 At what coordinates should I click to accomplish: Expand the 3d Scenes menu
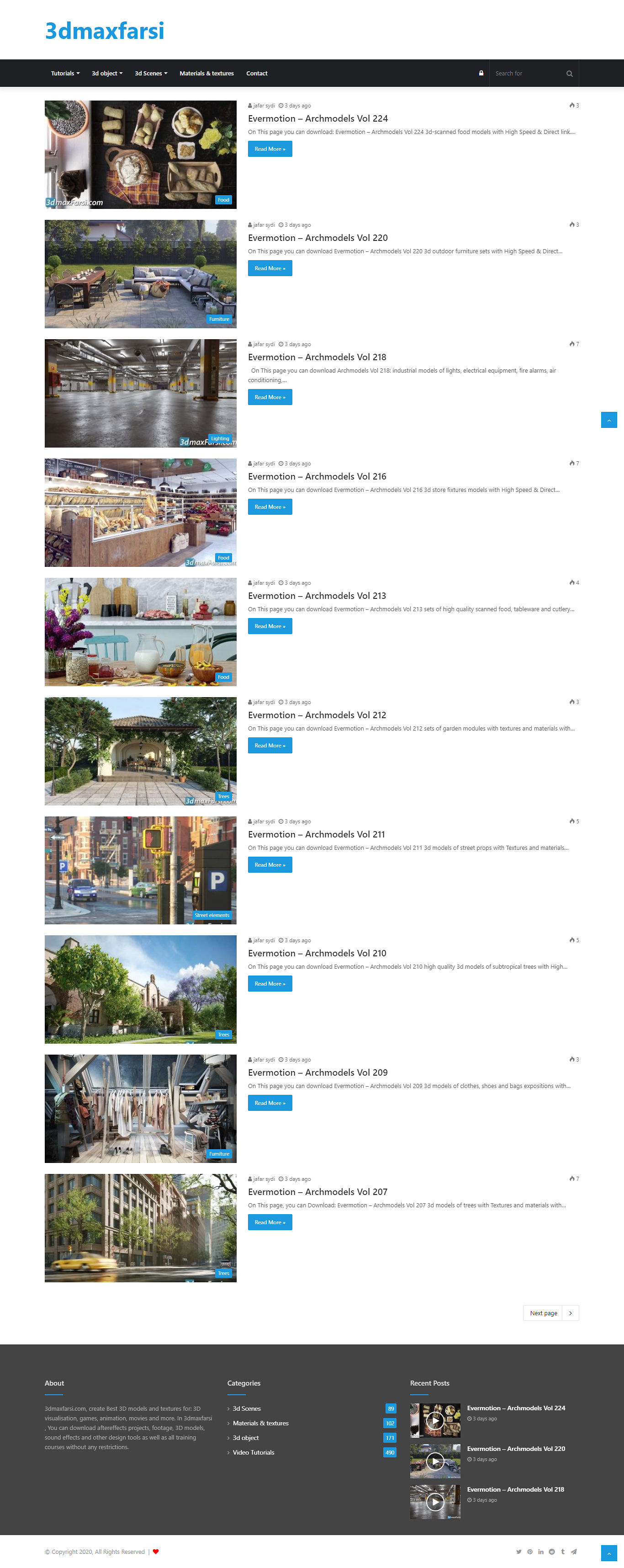point(151,73)
